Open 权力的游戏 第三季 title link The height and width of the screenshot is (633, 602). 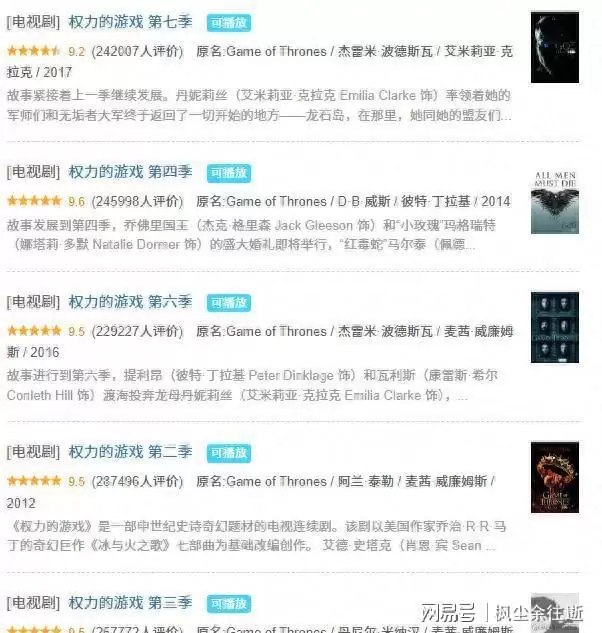(130, 603)
